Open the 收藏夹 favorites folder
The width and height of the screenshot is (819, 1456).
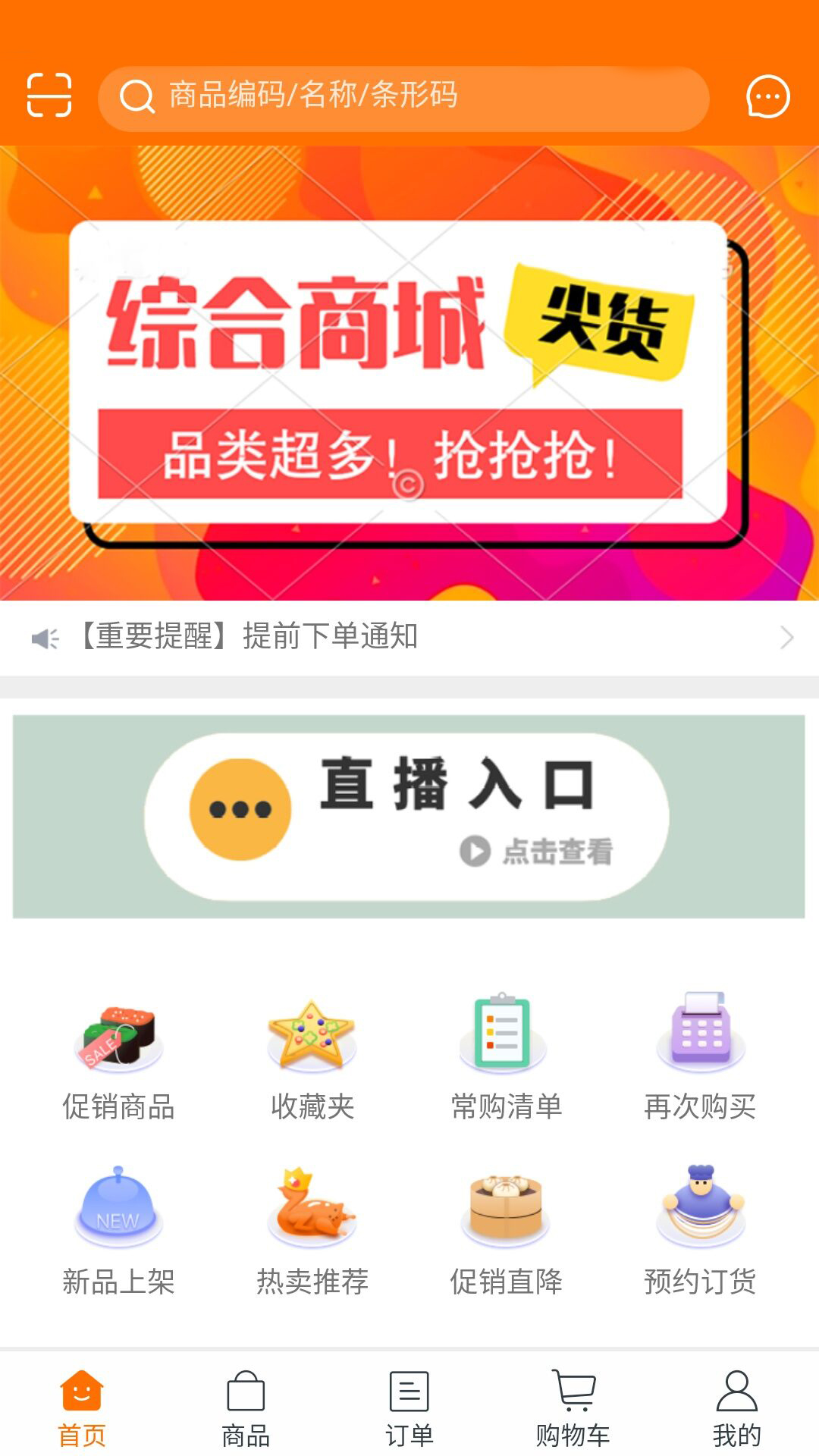(312, 1058)
